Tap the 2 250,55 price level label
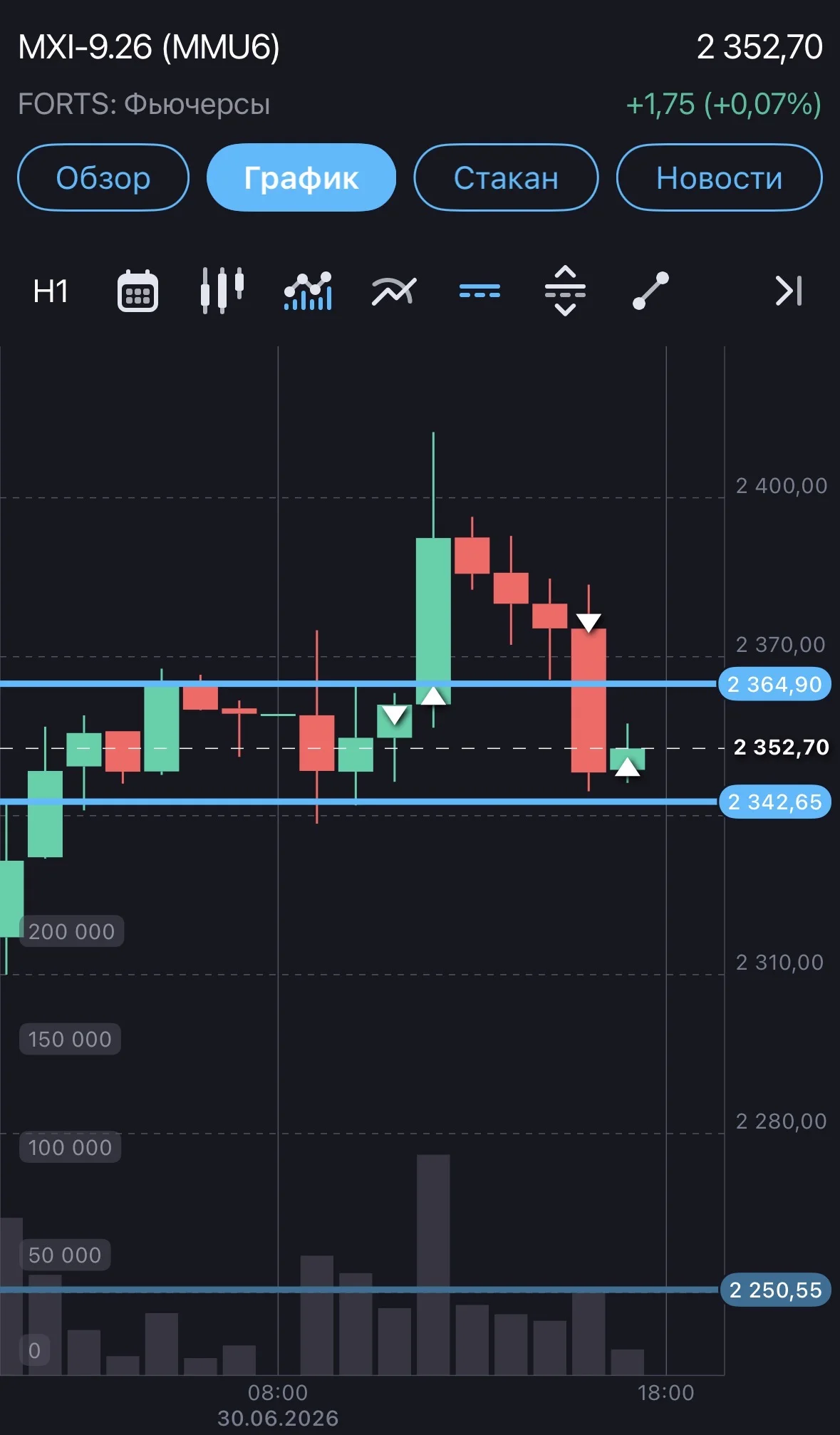 click(775, 1290)
